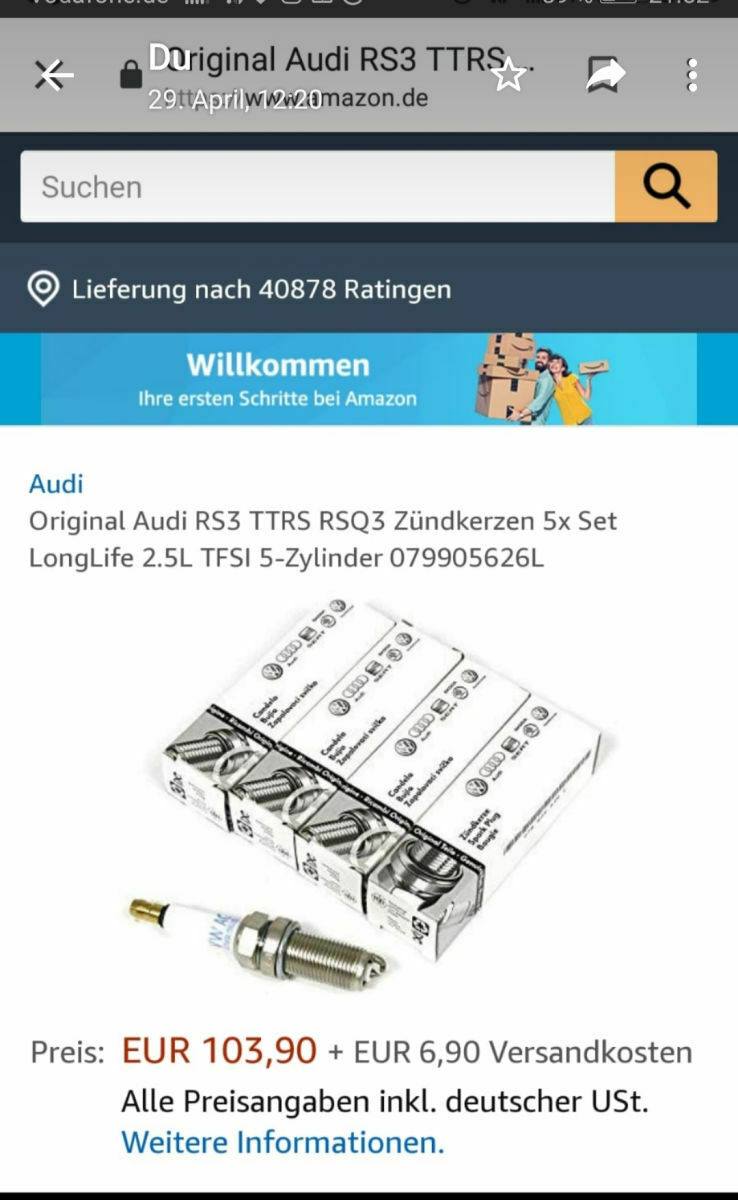Go back using the arrow
738x1200 pixels.
coord(54,75)
